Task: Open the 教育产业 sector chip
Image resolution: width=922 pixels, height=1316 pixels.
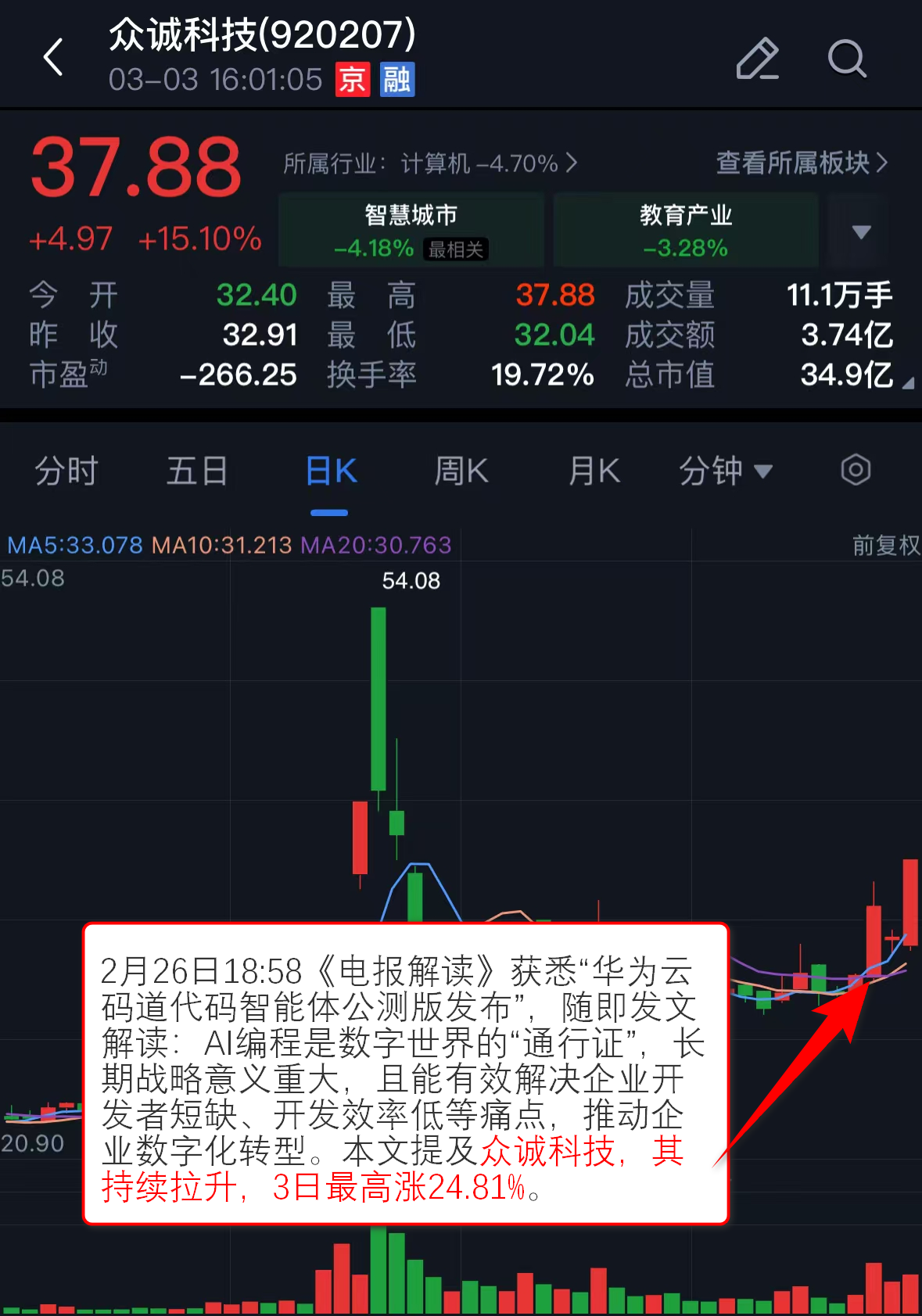Action: [x=685, y=231]
